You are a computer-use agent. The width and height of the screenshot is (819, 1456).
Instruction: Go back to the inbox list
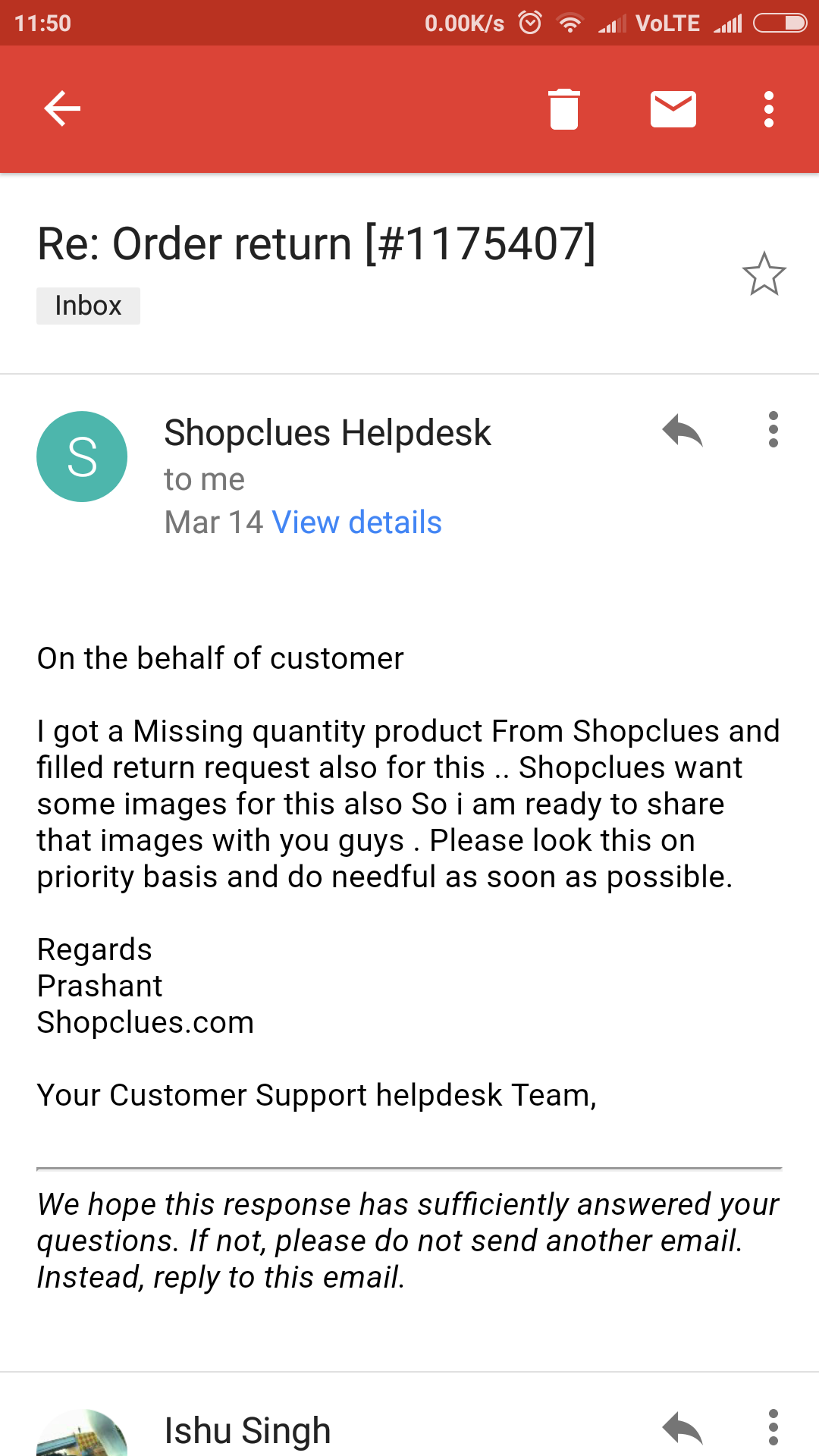62,109
